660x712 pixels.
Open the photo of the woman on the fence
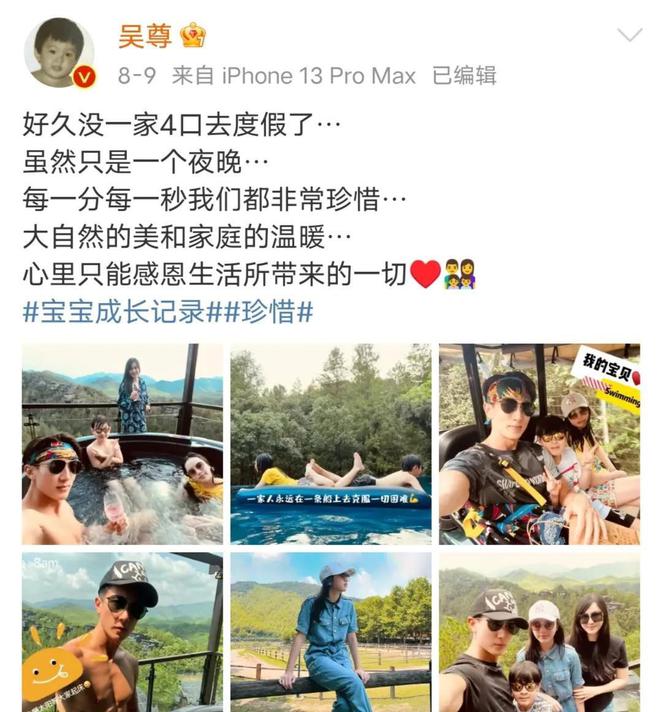[x=330, y=630]
